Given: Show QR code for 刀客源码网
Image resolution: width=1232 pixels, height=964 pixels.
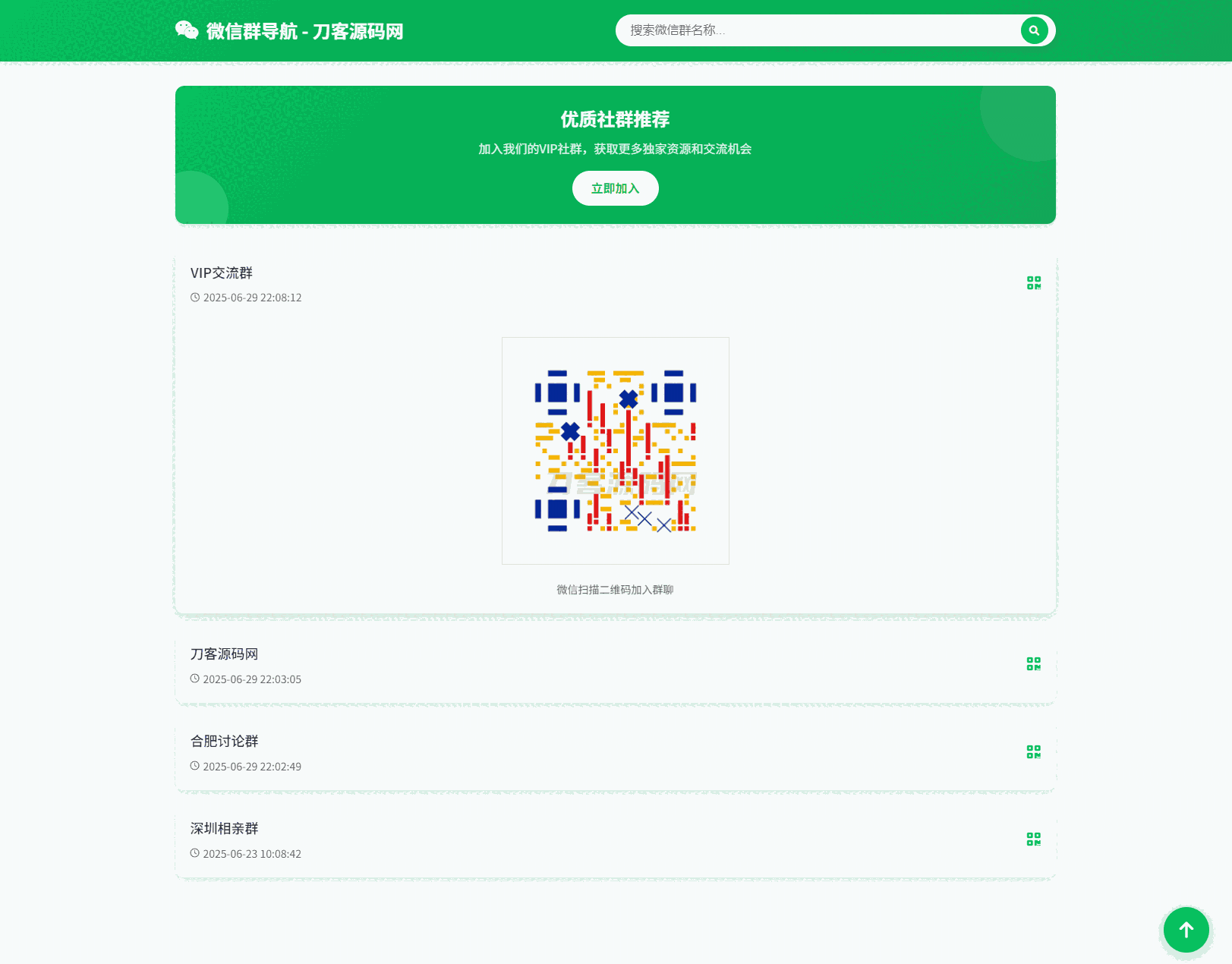Looking at the screenshot, I should point(1033,664).
